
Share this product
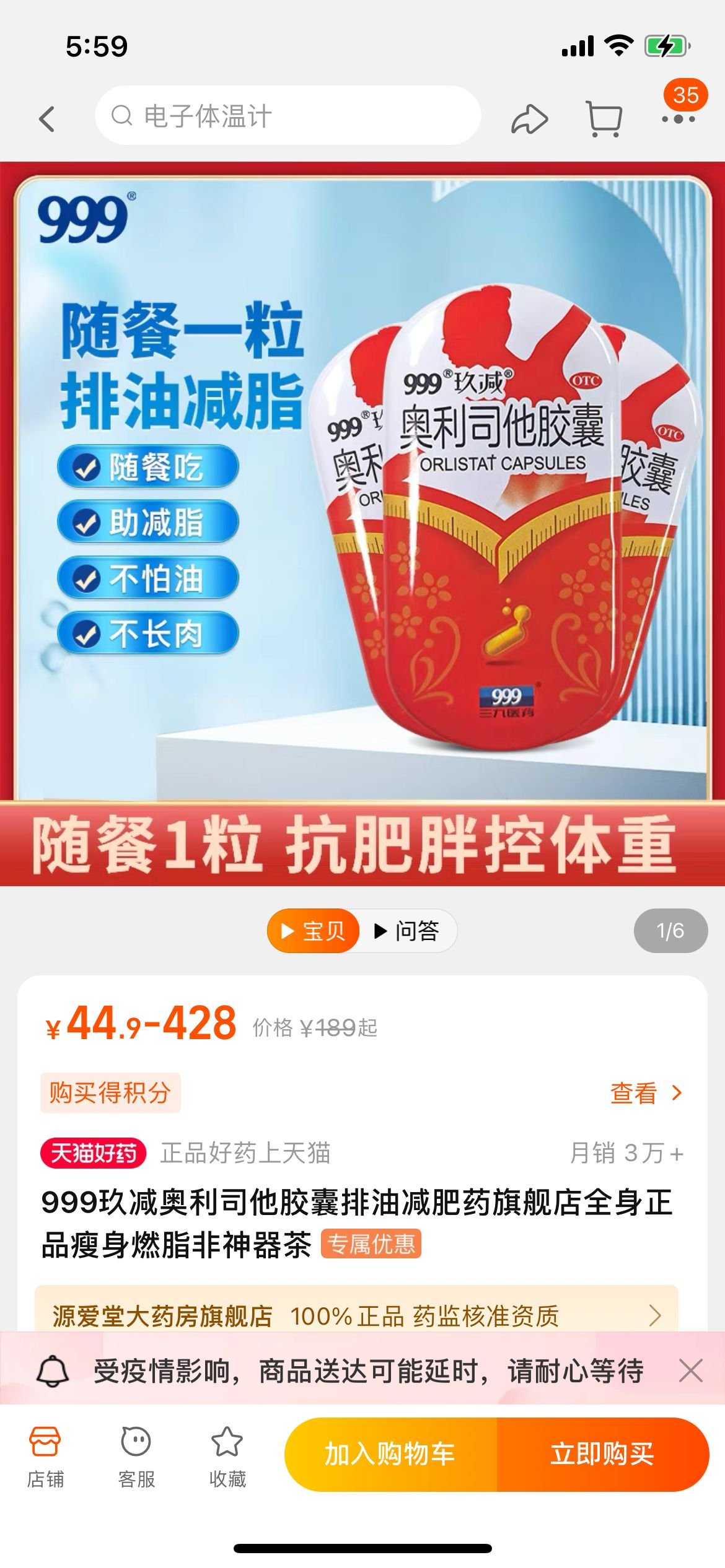point(529,118)
